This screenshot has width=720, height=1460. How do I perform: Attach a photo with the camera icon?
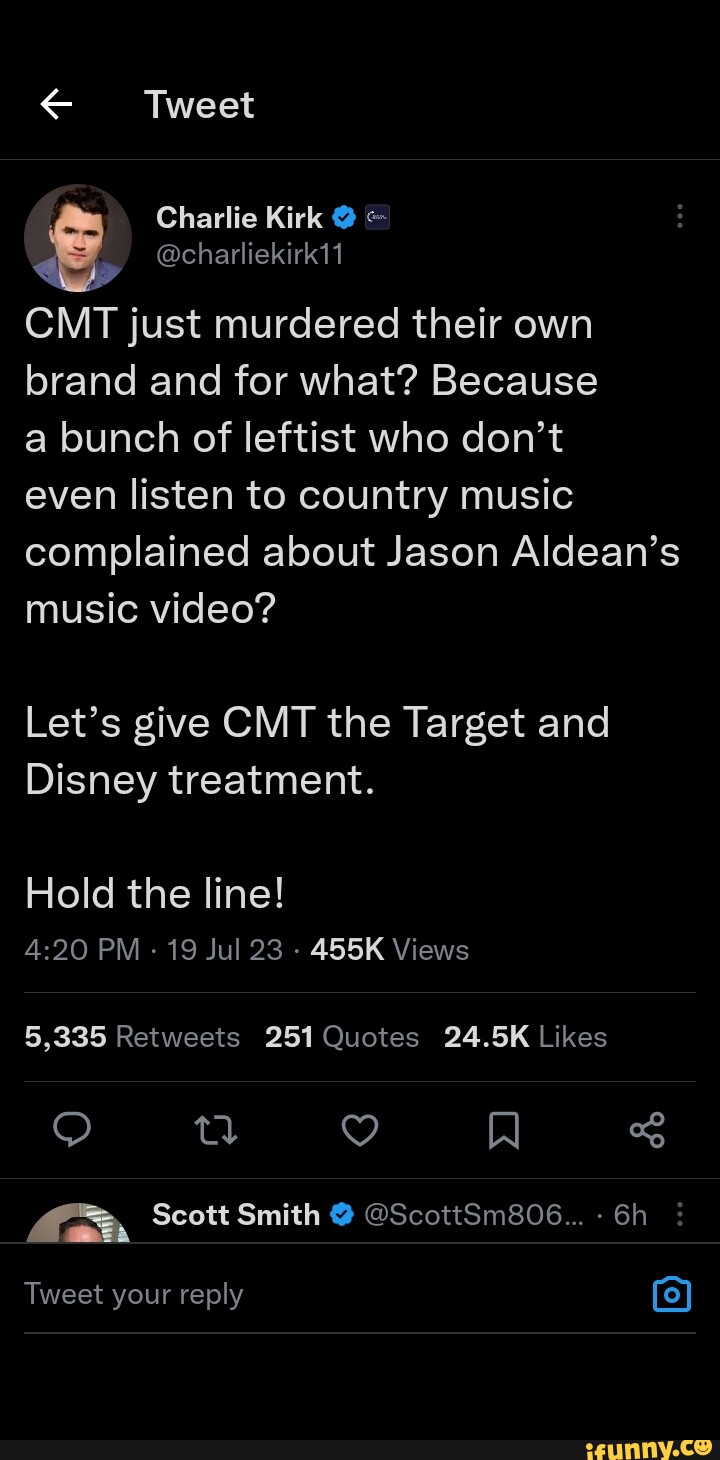click(x=672, y=1294)
